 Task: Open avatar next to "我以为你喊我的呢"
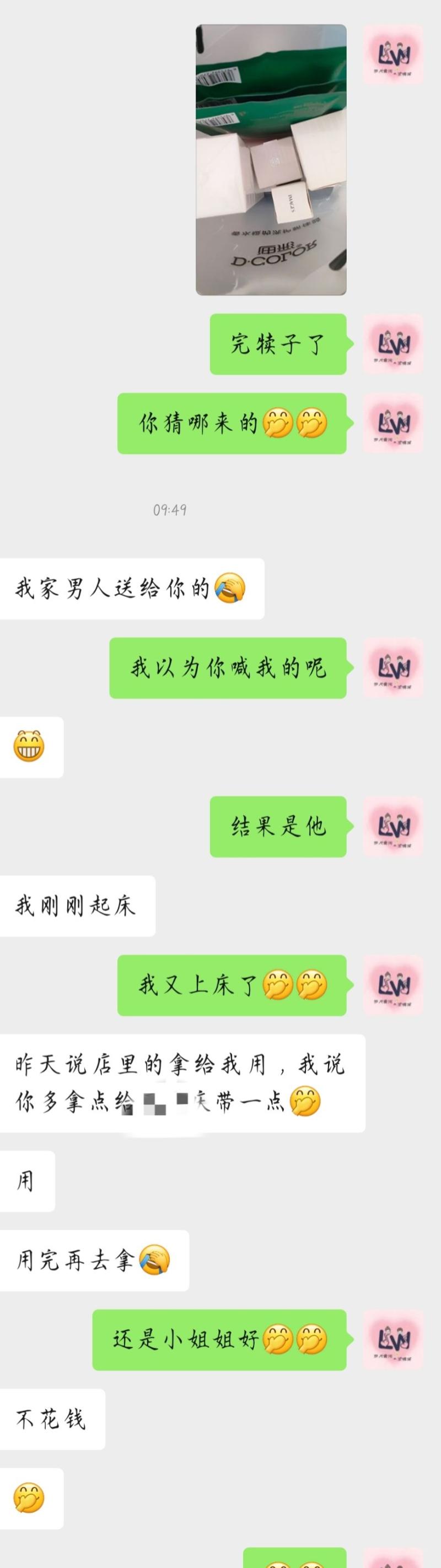click(x=393, y=668)
